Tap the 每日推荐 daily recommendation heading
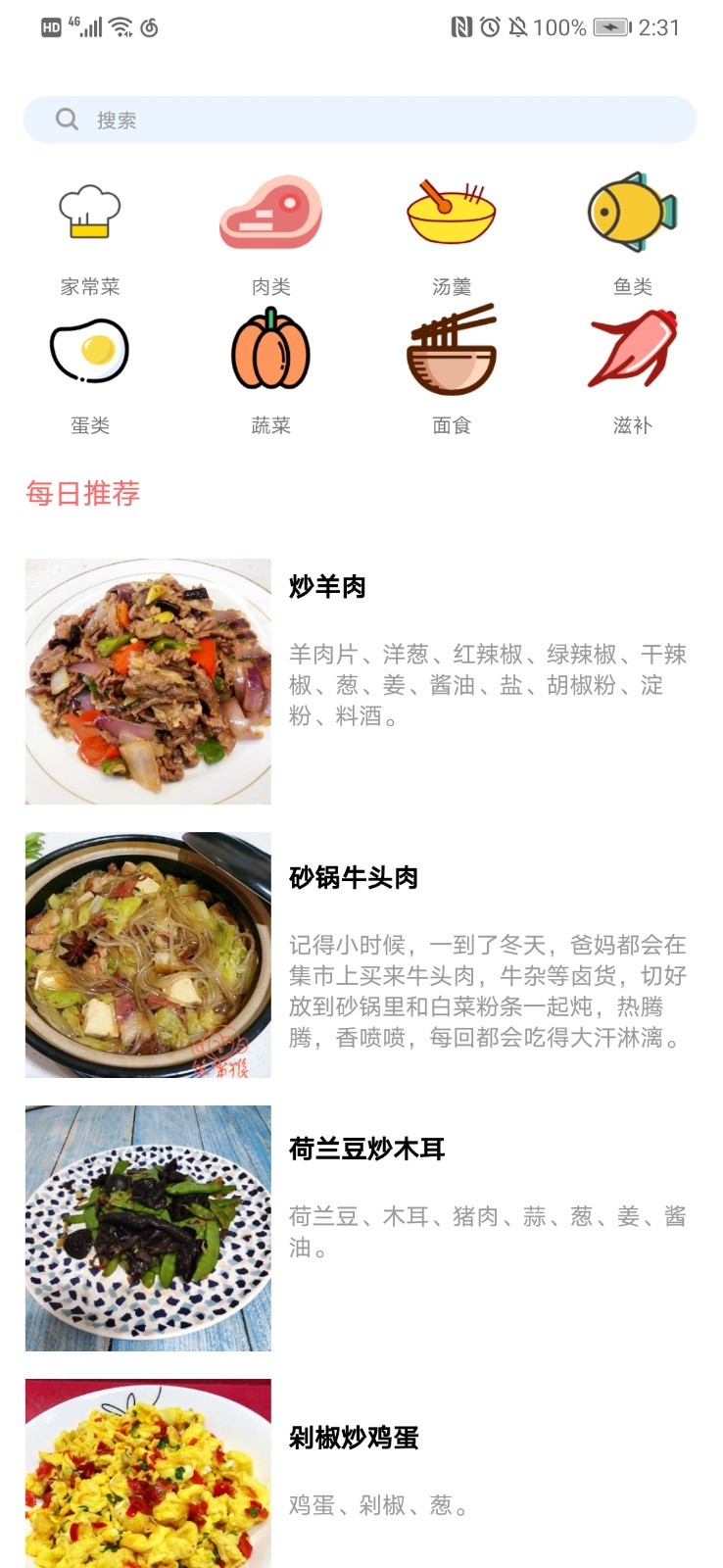Viewport: 723px width, 1568px height. [x=83, y=493]
